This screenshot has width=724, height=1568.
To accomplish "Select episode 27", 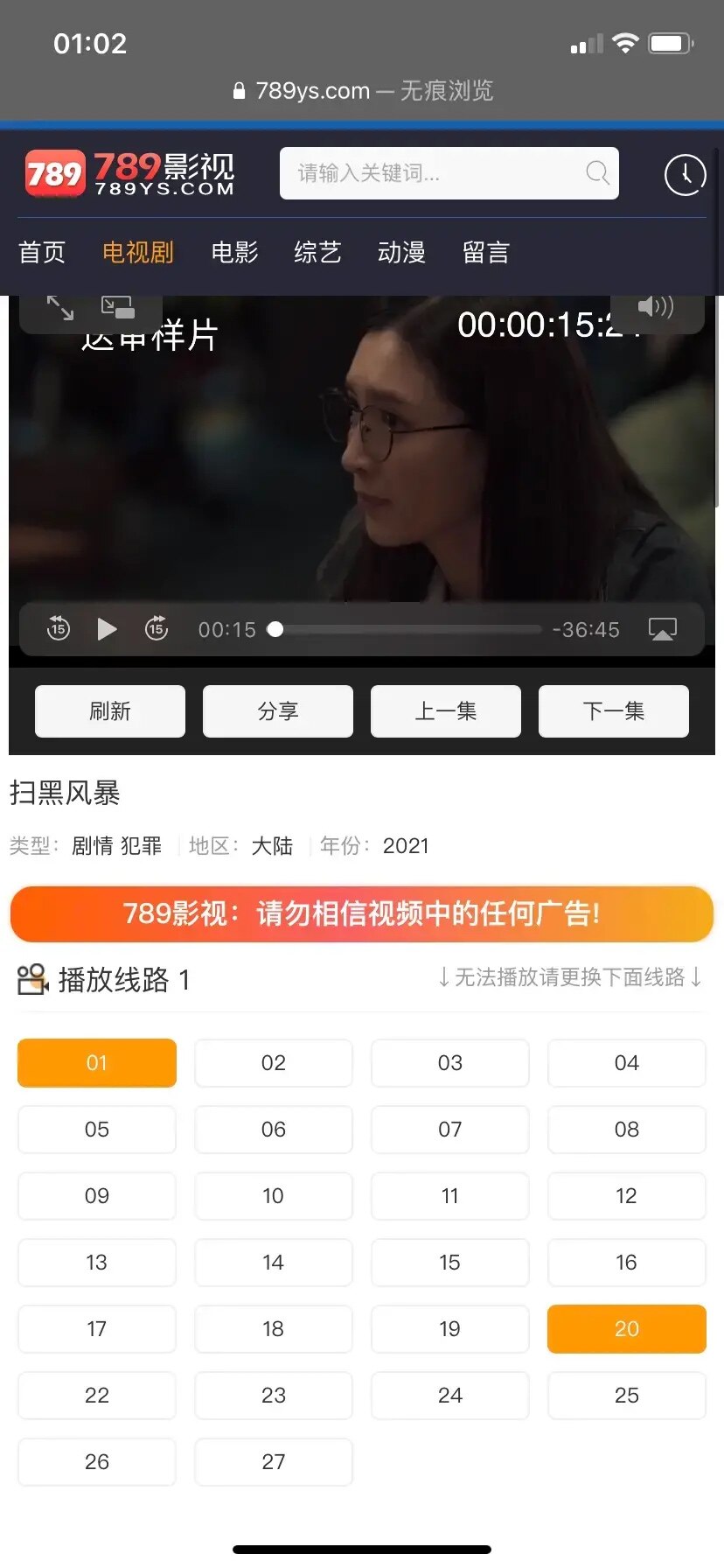I will click(274, 1462).
